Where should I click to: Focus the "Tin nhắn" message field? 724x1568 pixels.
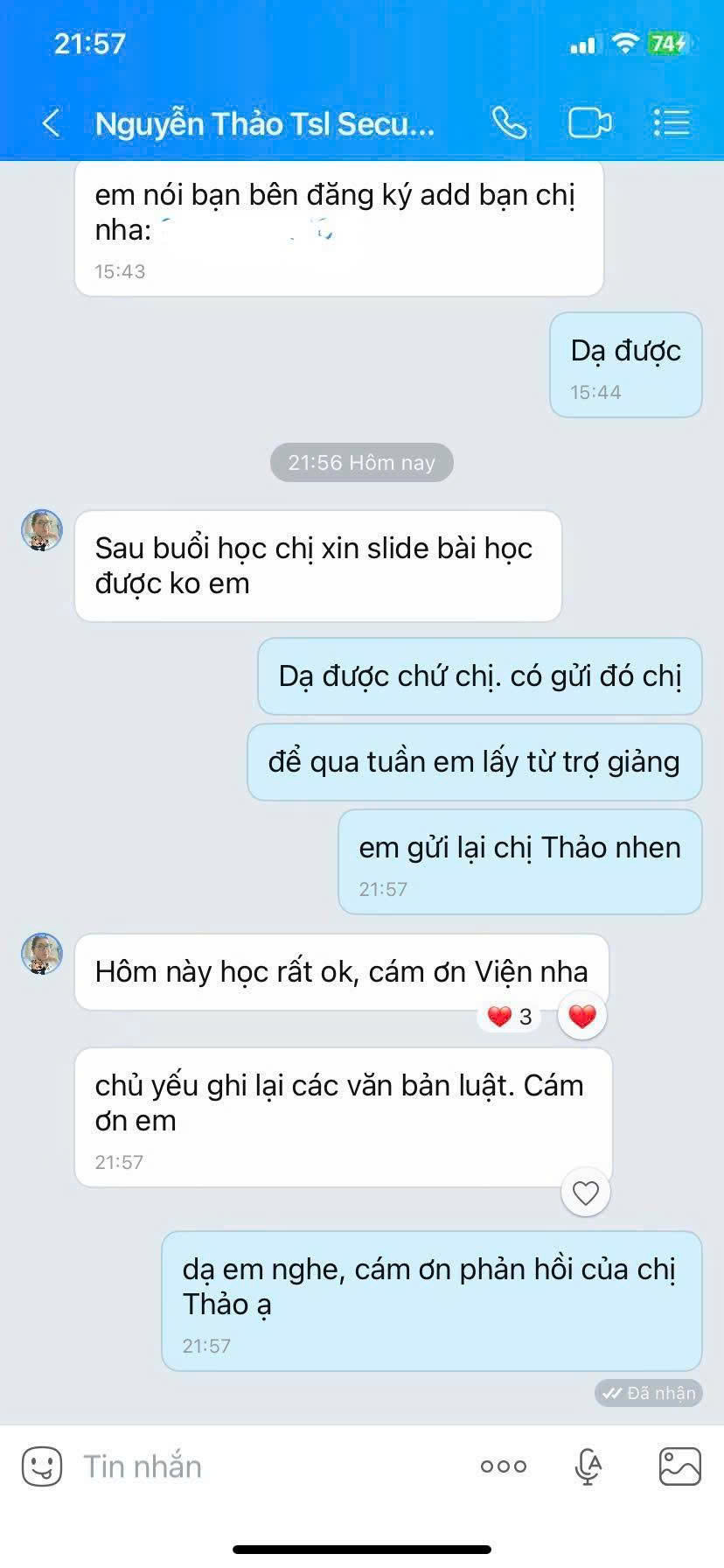[262, 1466]
